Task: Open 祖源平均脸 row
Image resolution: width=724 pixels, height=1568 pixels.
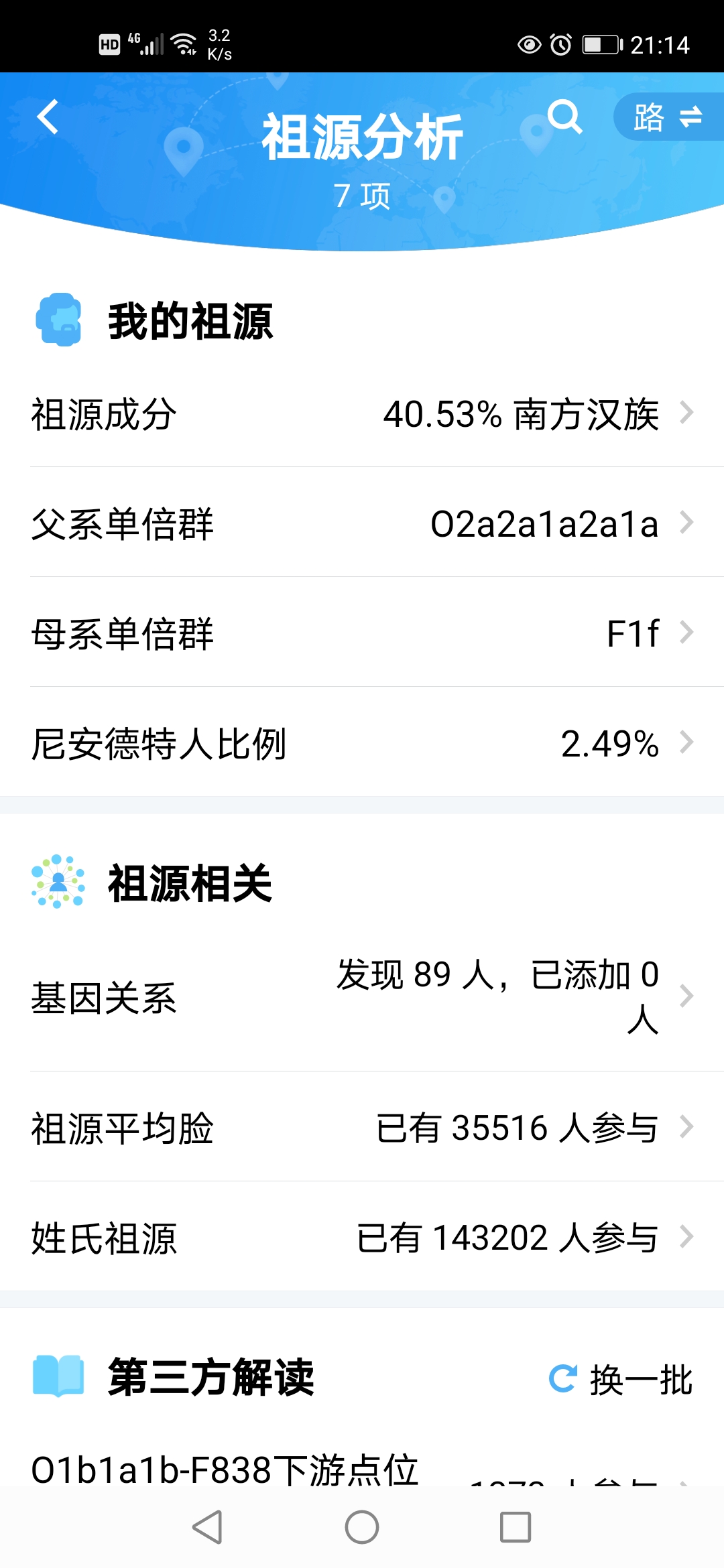Action: pos(362,1127)
